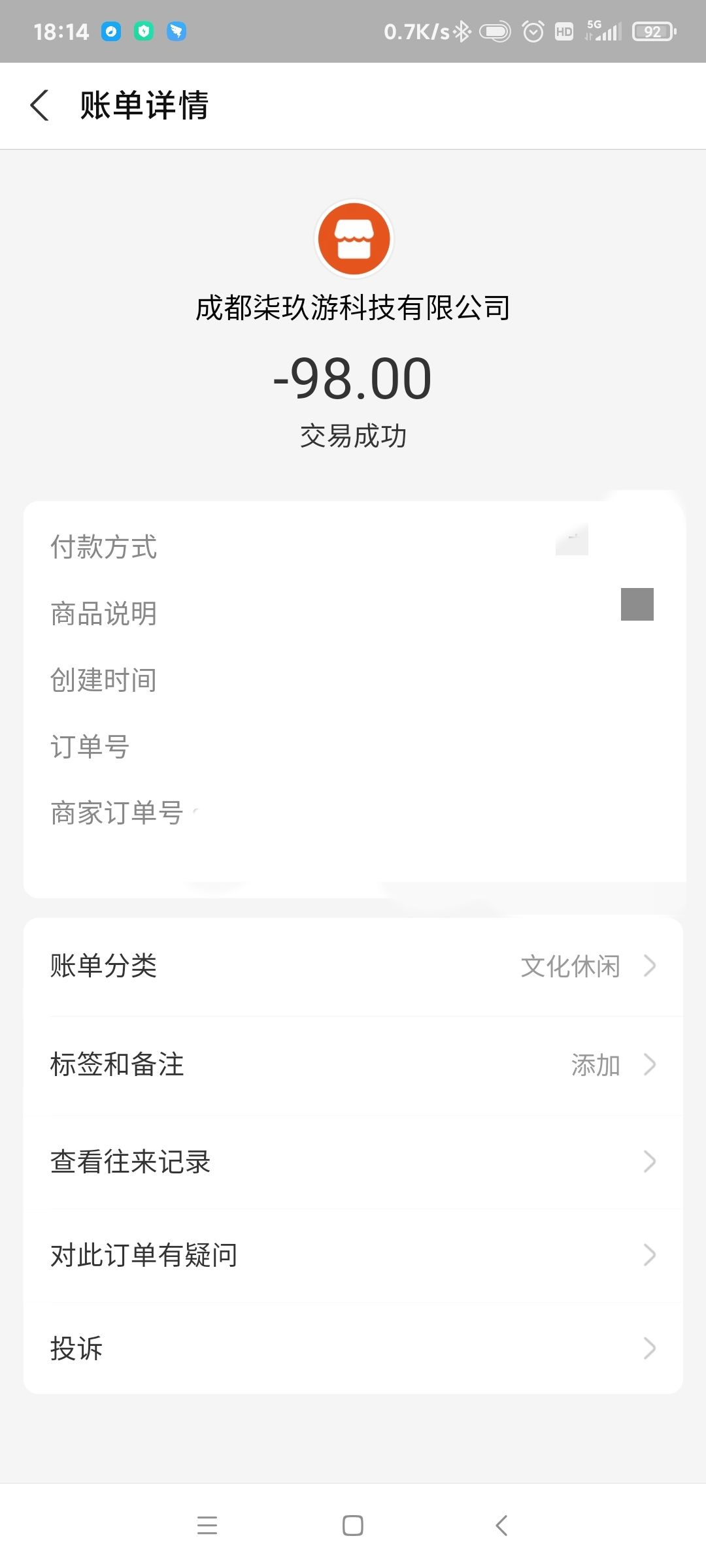
Task: Tap the back arrow beside 账单详情
Action: coord(41,106)
